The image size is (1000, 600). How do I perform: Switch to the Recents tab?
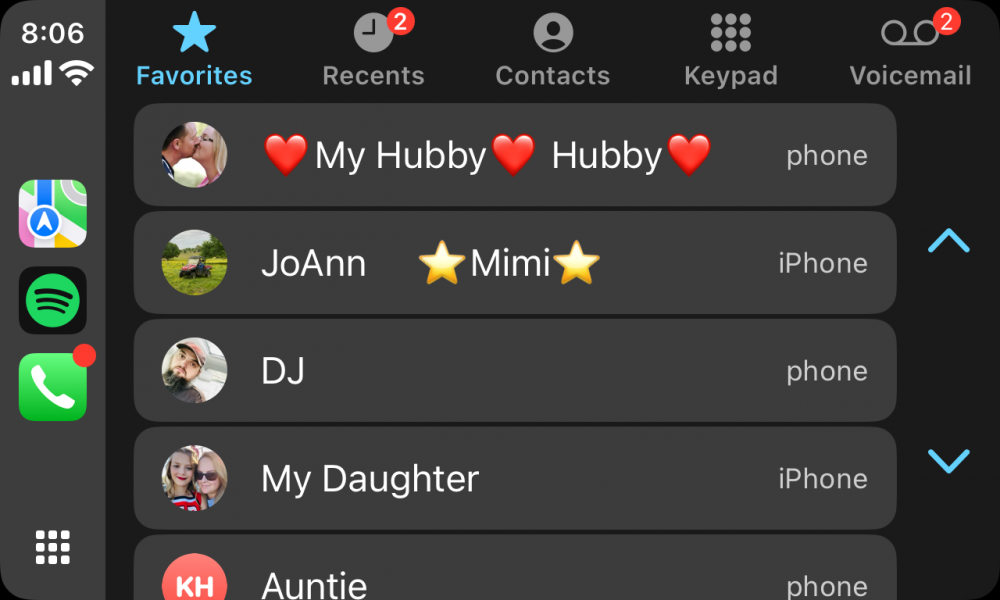click(x=373, y=50)
